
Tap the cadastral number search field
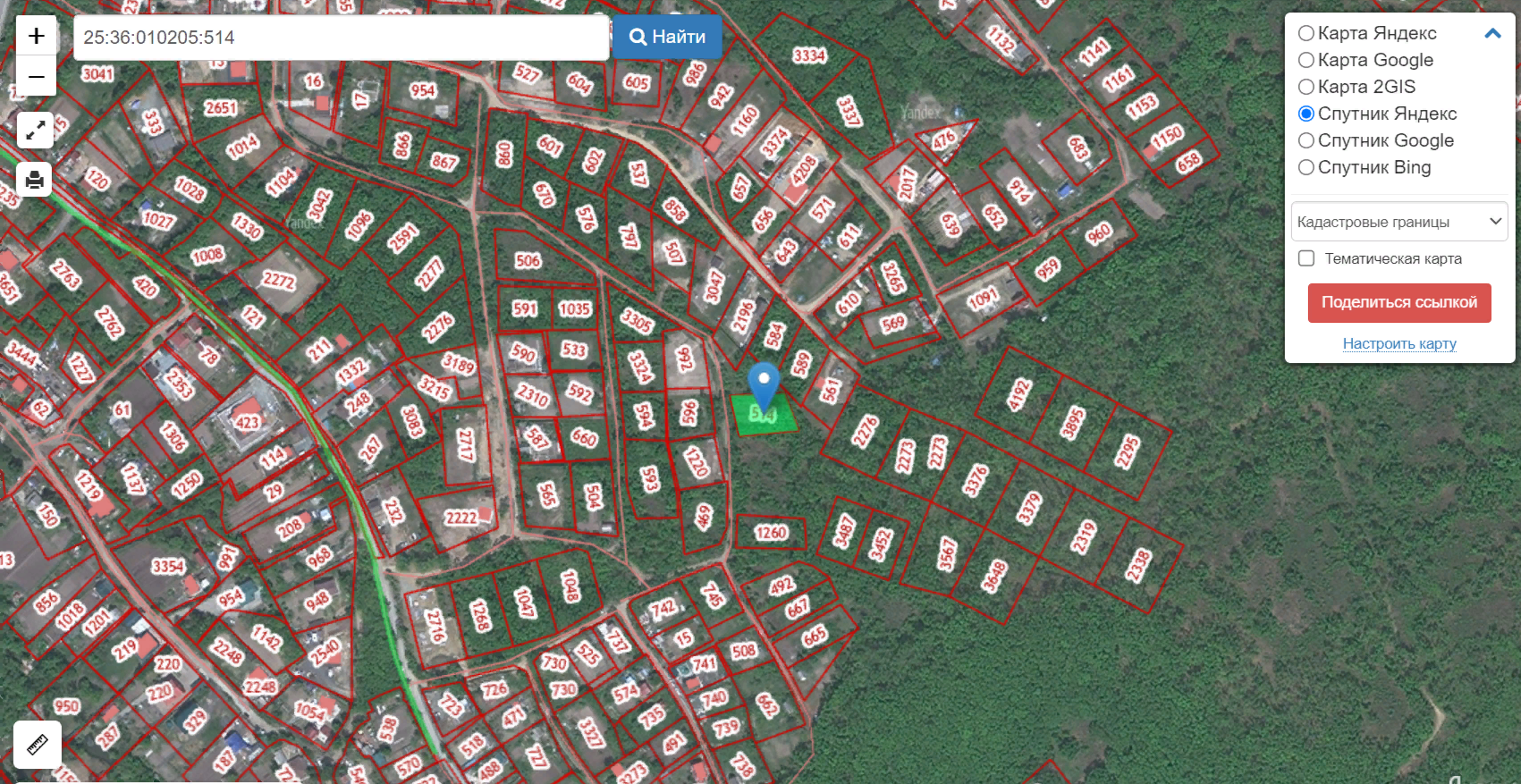(x=341, y=38)
